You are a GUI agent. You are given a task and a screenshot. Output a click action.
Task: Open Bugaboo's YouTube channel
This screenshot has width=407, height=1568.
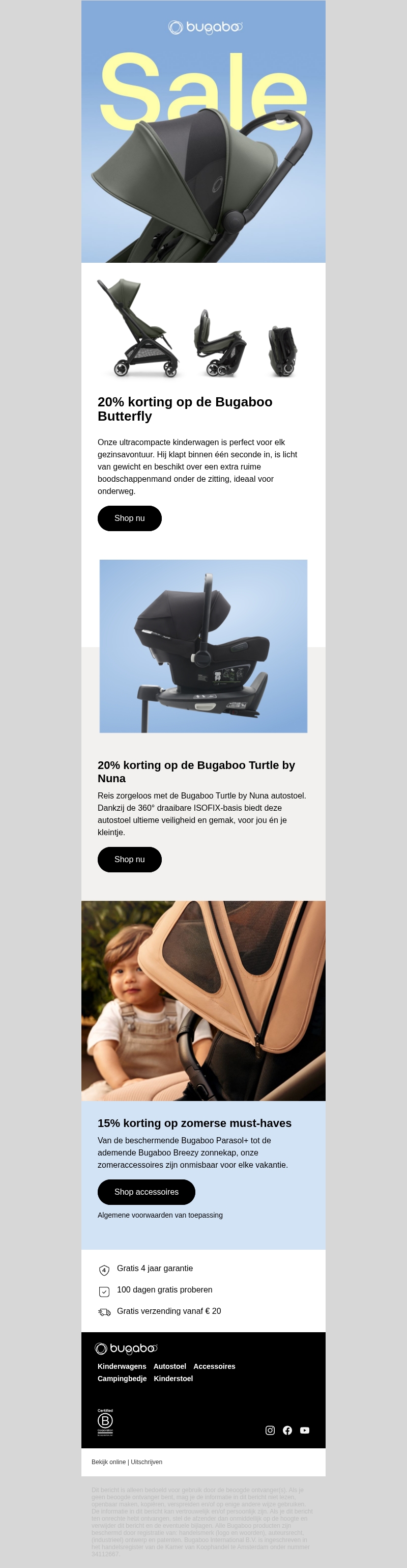(x=305, y=1430)
